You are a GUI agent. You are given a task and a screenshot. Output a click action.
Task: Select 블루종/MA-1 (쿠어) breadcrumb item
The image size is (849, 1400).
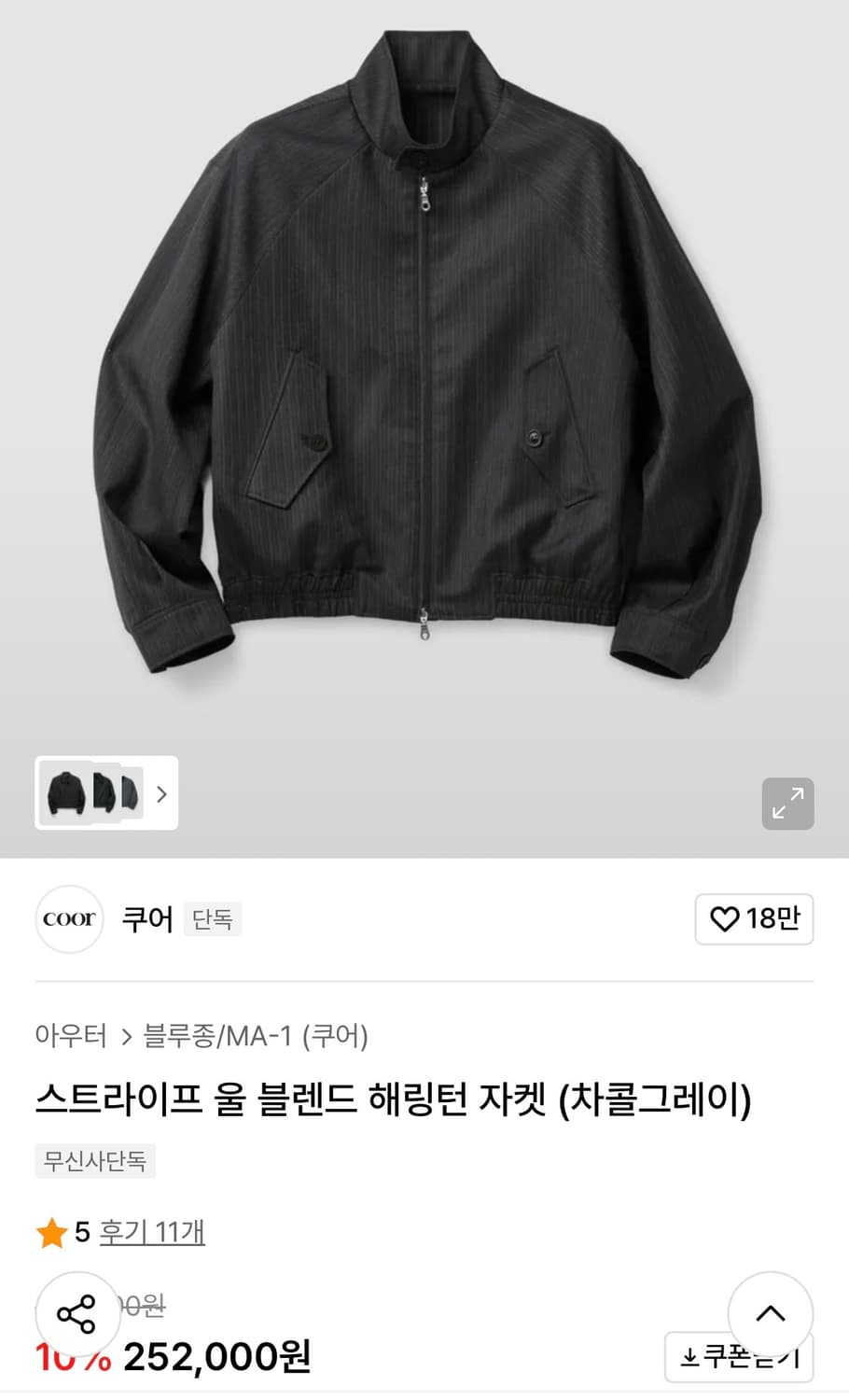[255, 1033]
